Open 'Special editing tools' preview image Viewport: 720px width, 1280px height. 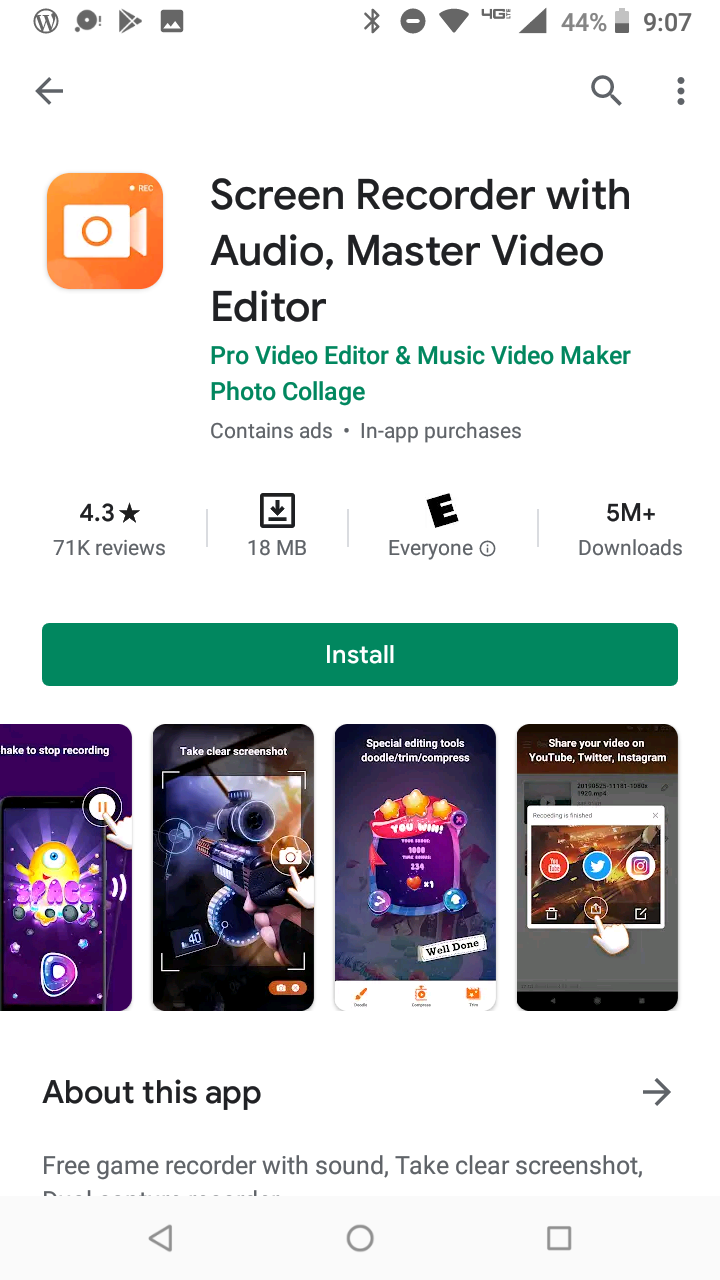(415, 867)
